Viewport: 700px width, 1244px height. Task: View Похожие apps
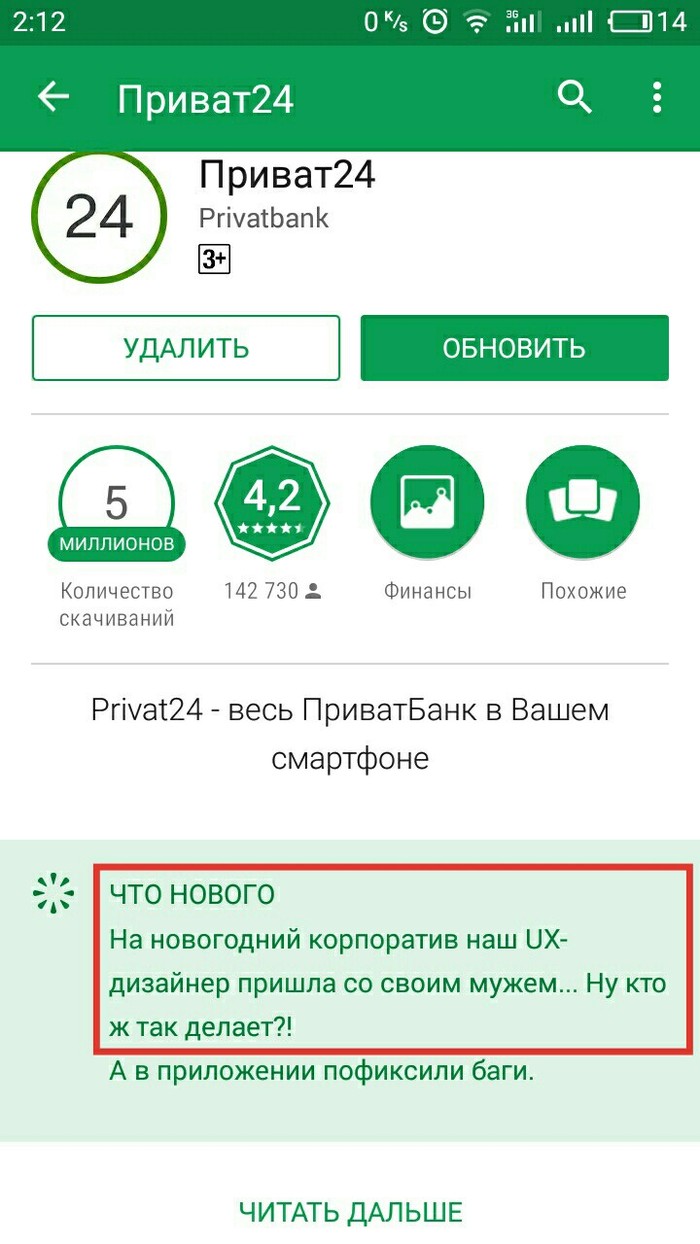click(x=583, y=500)
